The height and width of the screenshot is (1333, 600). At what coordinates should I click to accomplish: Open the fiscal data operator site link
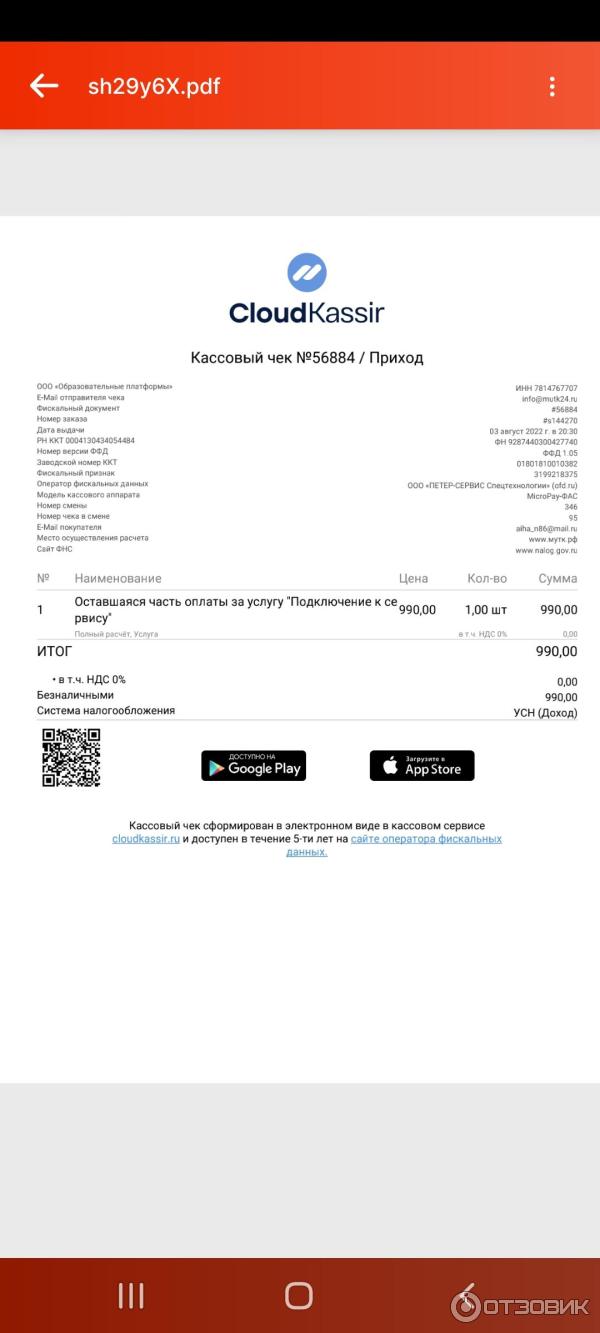pos(426,839)
